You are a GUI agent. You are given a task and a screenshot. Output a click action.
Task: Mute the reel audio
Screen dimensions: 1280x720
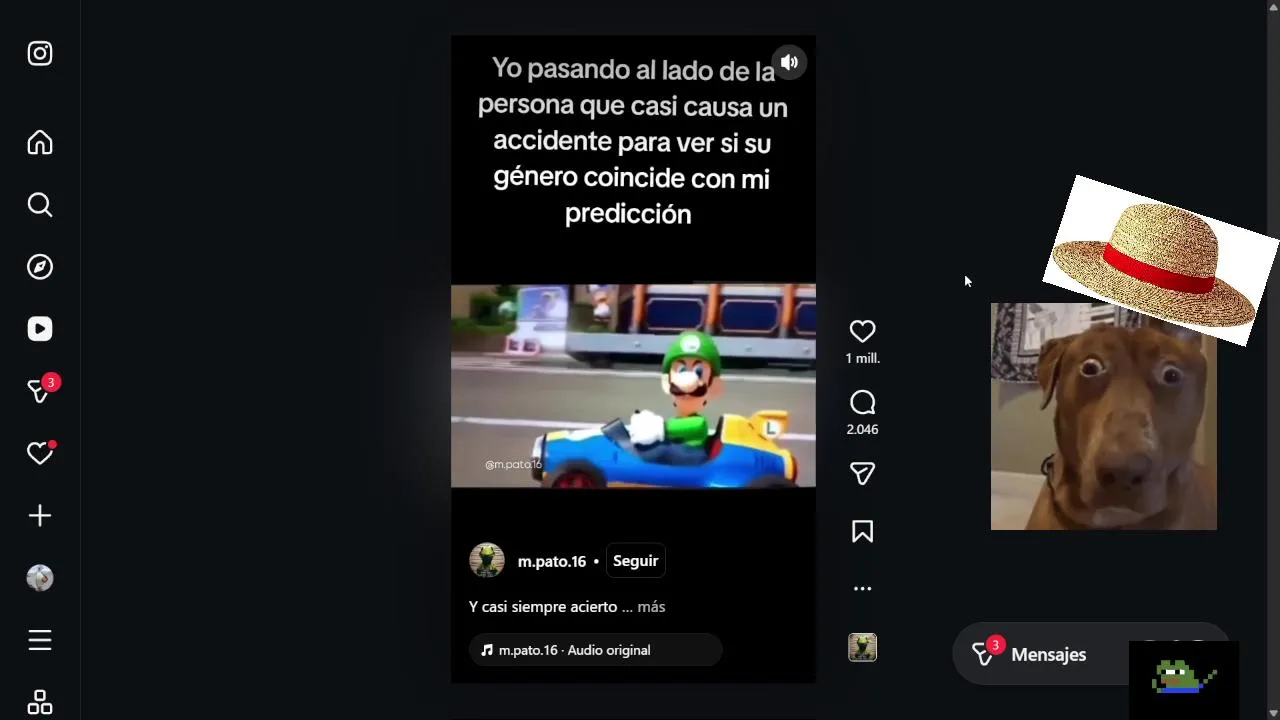[x=789, y=63]
